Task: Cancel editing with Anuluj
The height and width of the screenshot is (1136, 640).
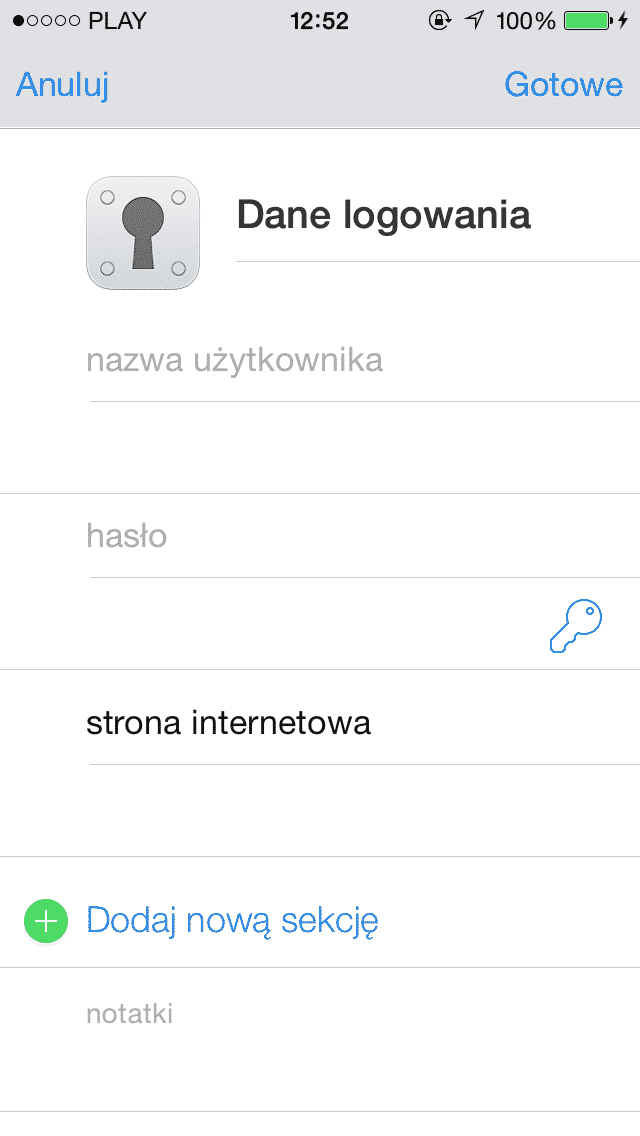Action: click(62, 85)
